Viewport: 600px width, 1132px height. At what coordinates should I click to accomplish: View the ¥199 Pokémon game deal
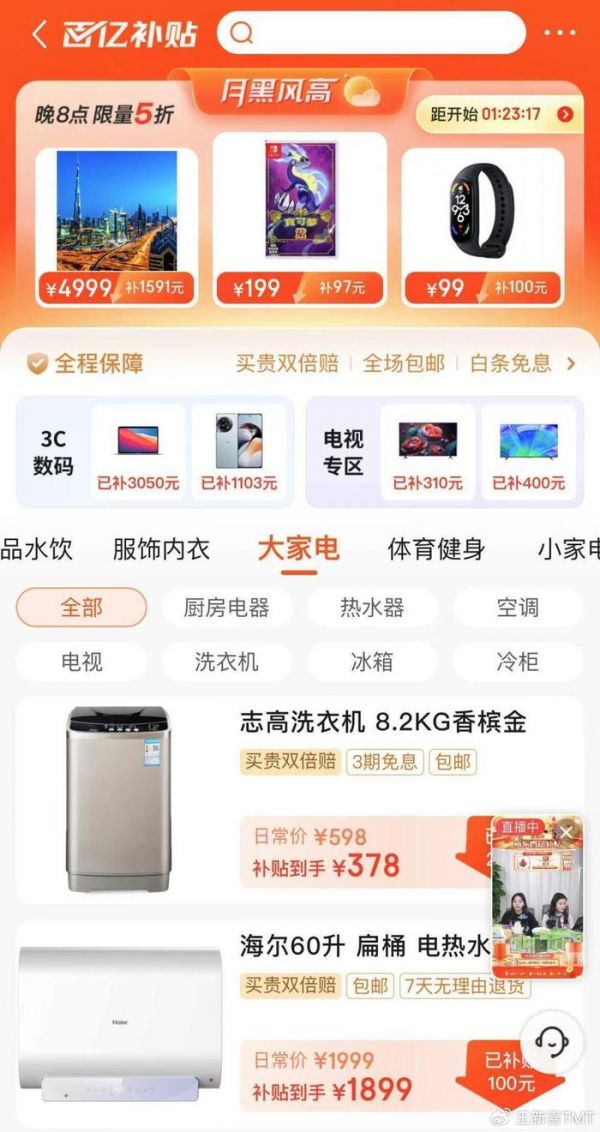pos(300,220)
